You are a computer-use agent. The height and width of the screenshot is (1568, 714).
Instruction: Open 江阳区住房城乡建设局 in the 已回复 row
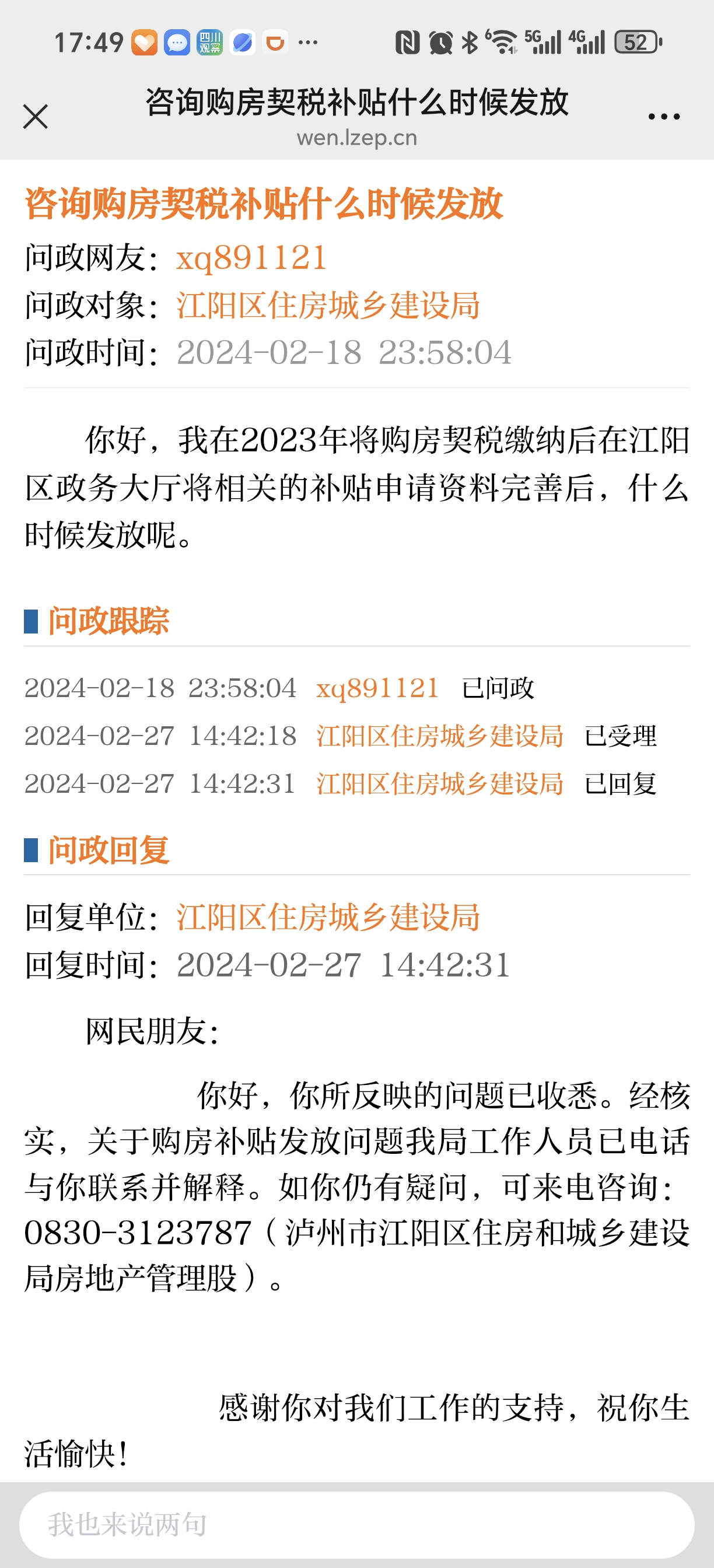pos(439,783)
